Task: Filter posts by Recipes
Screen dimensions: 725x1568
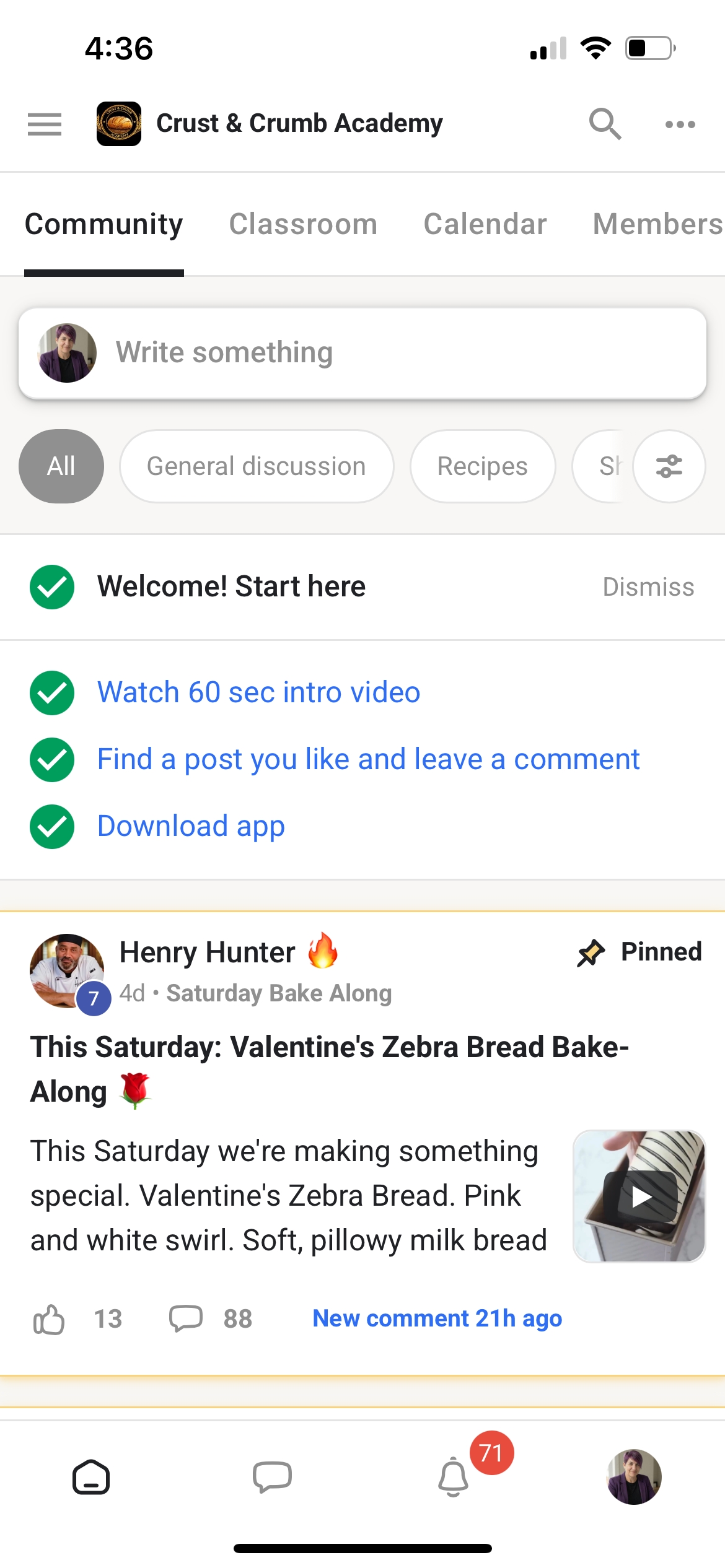Action: 482,466
